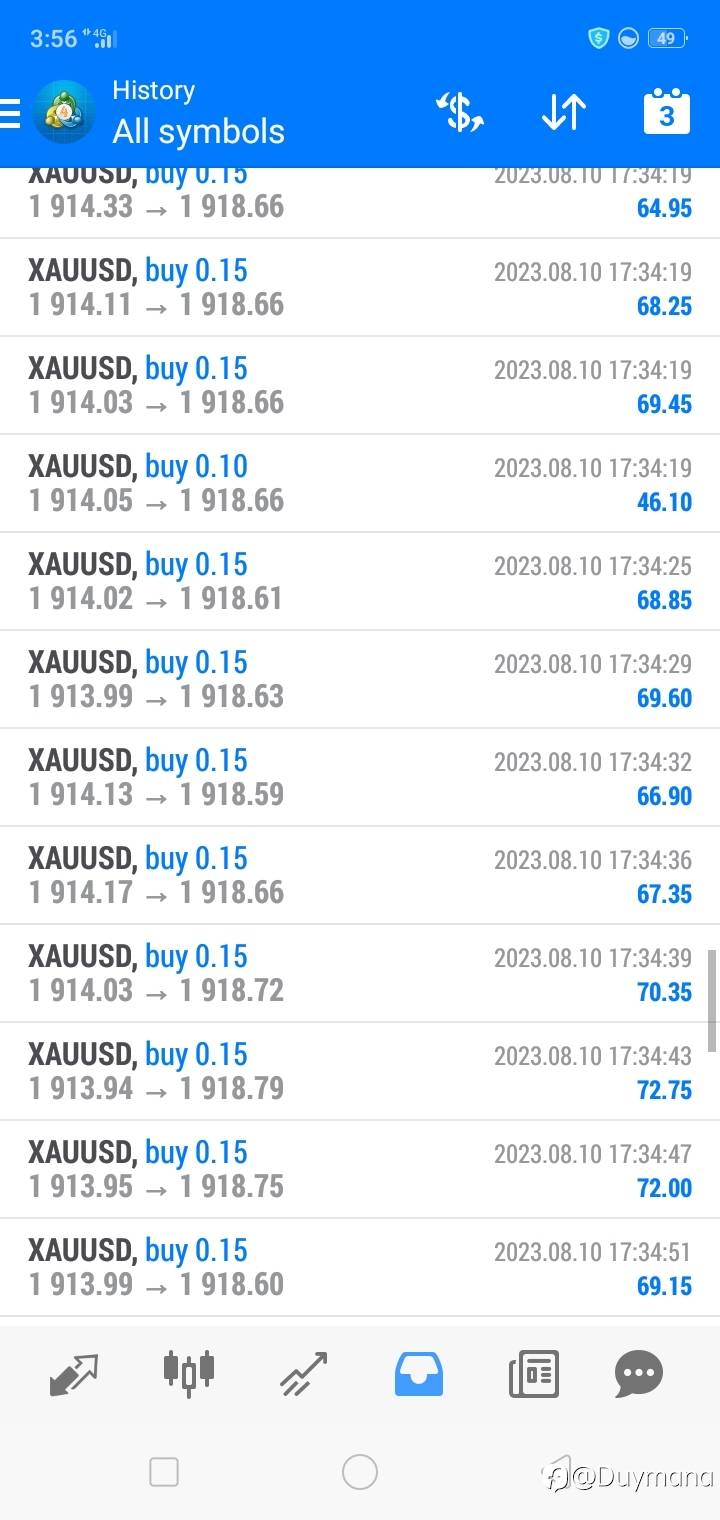The width and height of the screenshot is (720, 1520).
Task: Switch to the Chart tab
Action: pos(189,1373)
